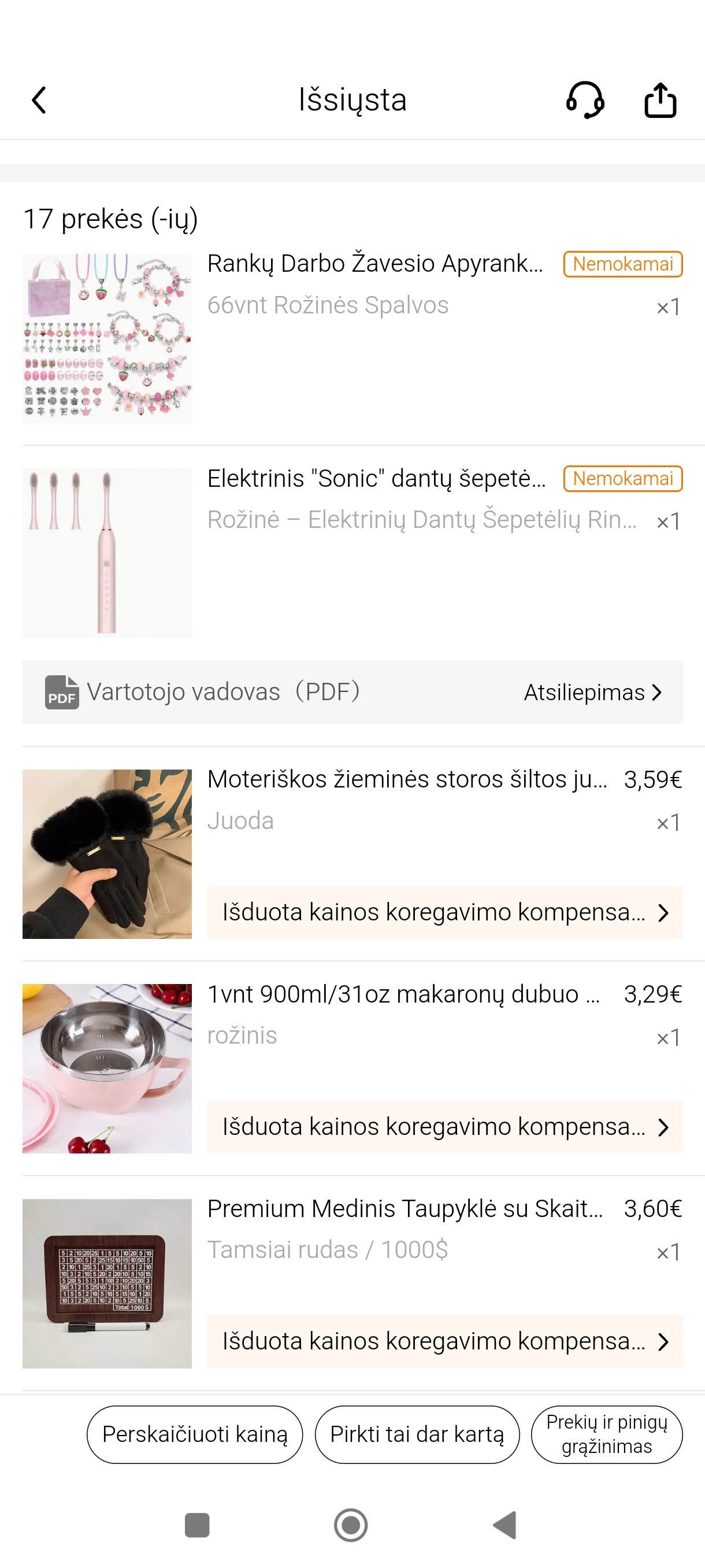This screenshot has height=1568, width=705.
Task: View price adjustment compensation for gloves
Action: [444, 912]
